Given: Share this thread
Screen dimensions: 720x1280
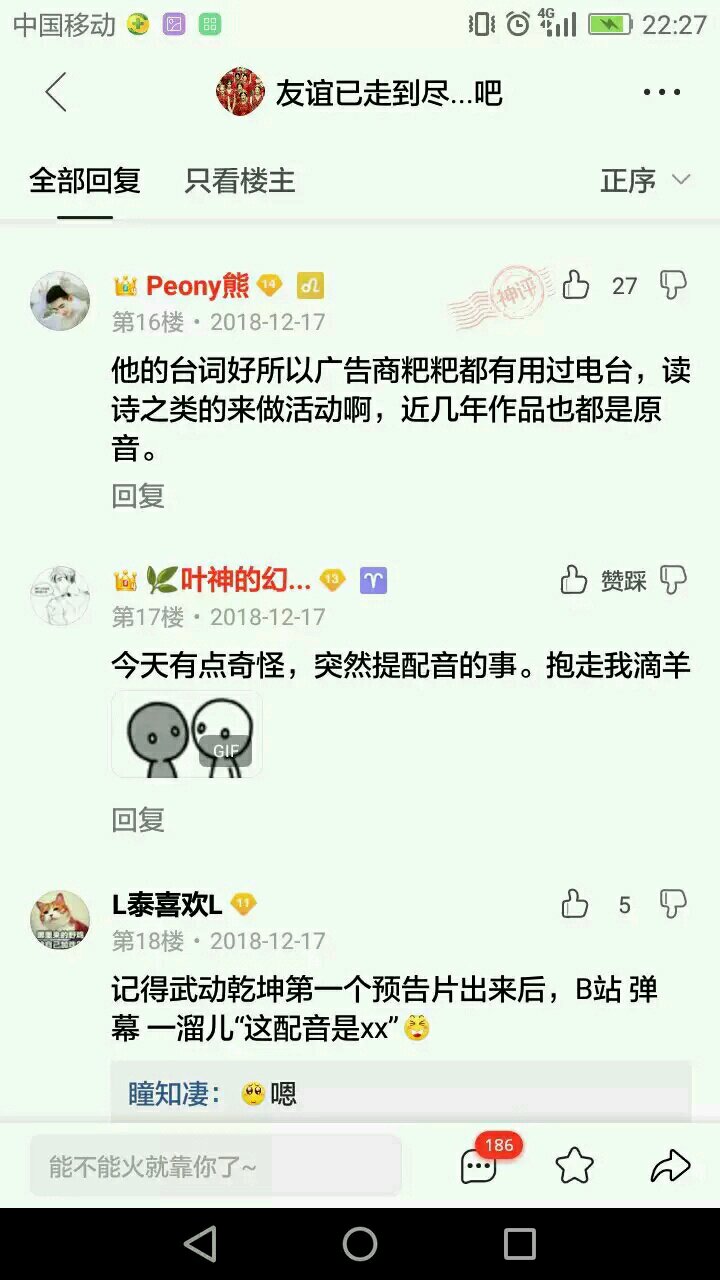Looking at the screenshot, I should click(670, 1166).
